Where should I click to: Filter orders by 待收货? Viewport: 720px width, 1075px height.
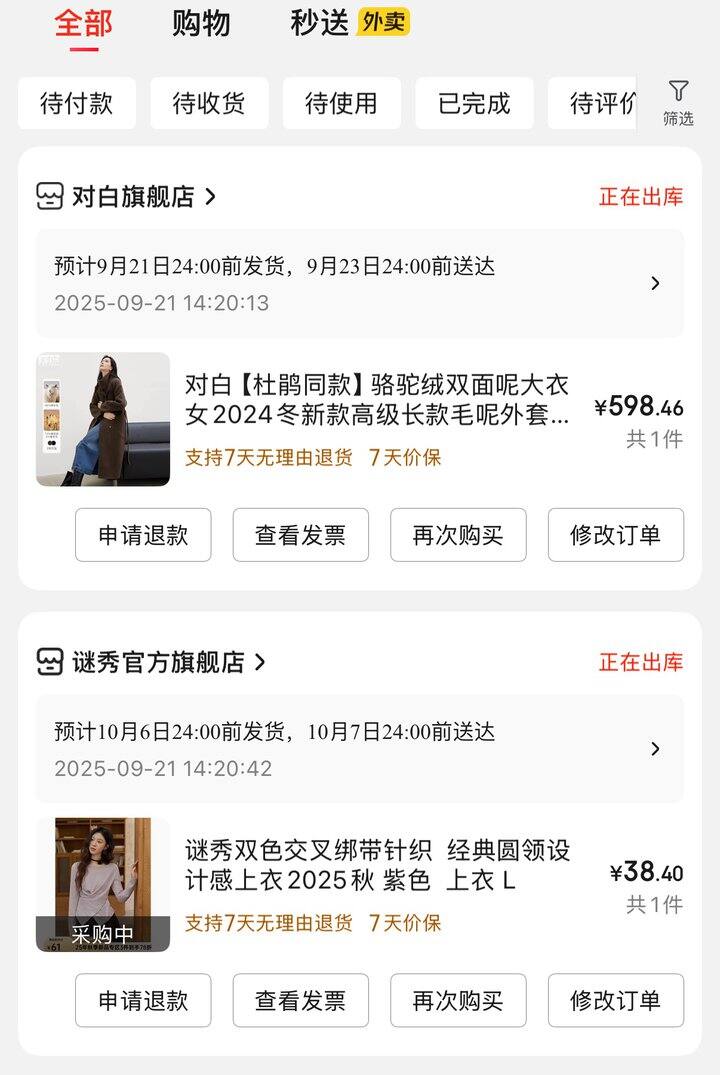click(209, 102)
